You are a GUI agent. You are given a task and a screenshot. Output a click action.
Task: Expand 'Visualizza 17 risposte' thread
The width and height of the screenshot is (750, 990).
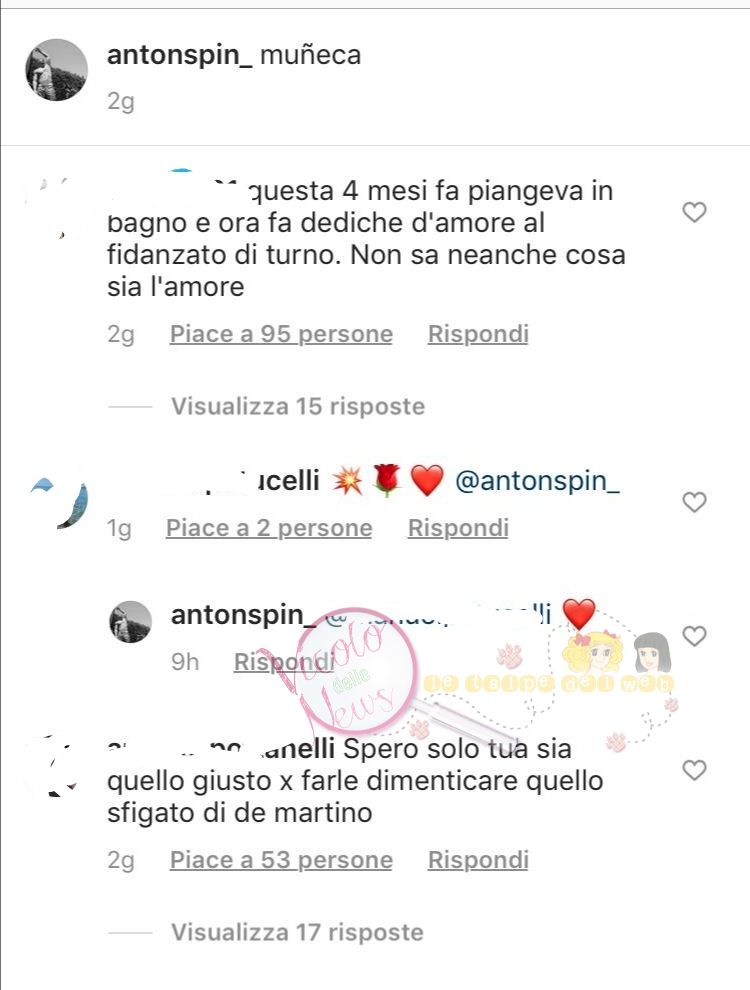pos(297,932)
